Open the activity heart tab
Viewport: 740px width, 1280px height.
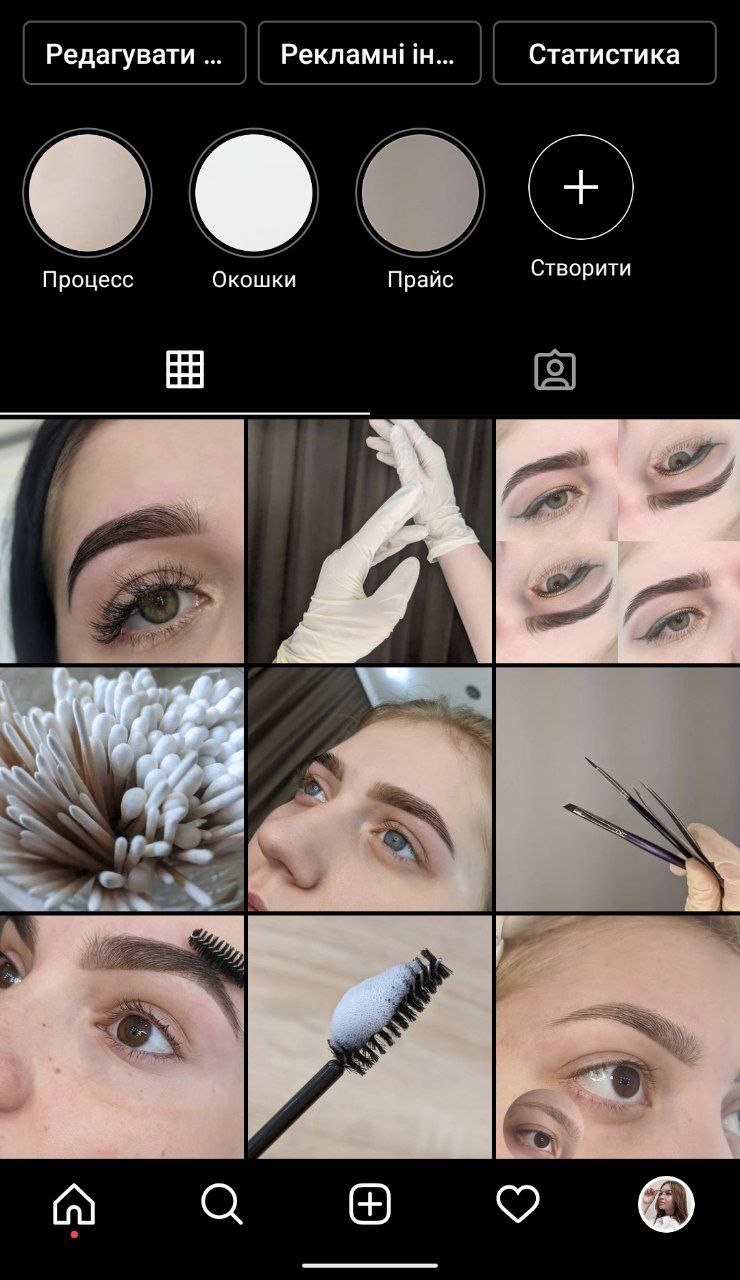click(x=518, y=1205)
